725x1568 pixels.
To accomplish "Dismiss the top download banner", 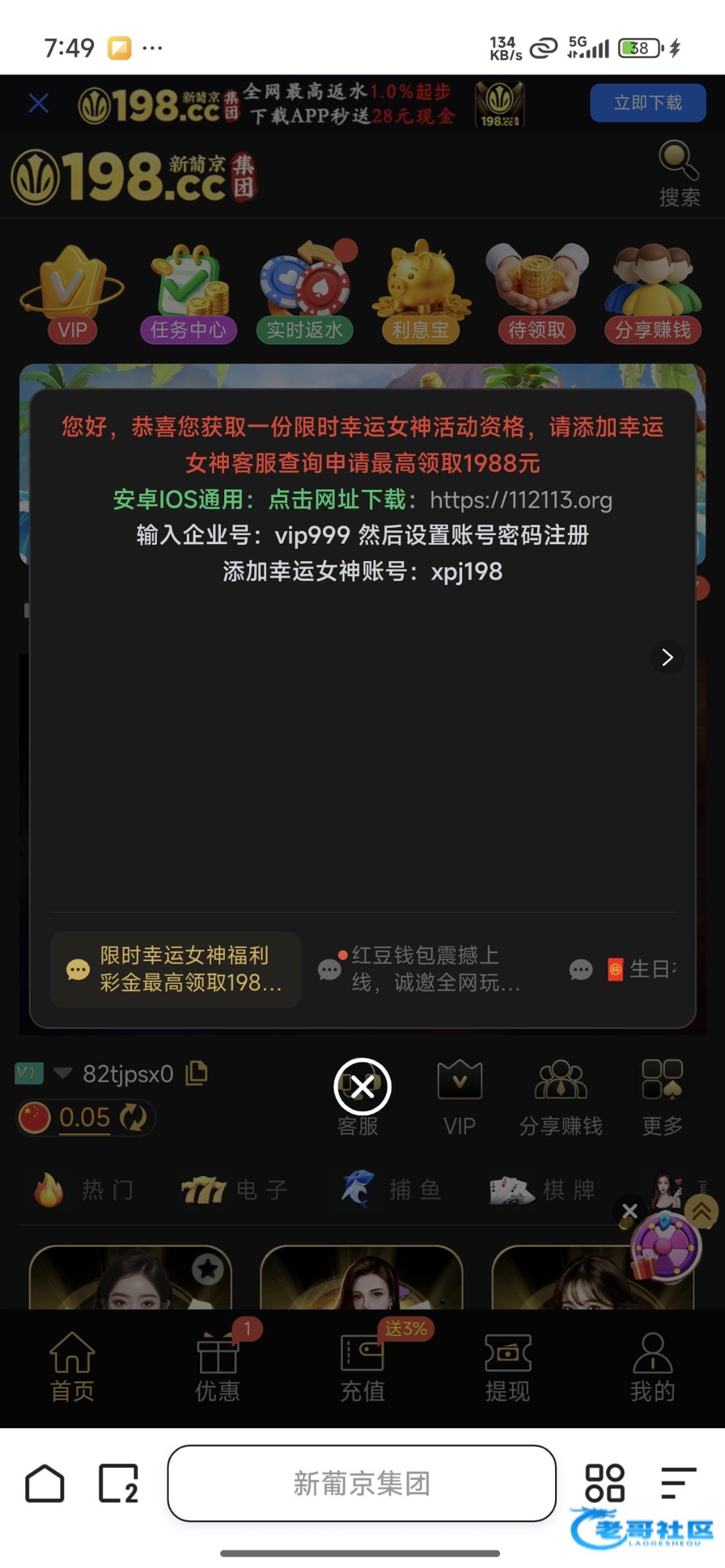I will coord(39,103).
